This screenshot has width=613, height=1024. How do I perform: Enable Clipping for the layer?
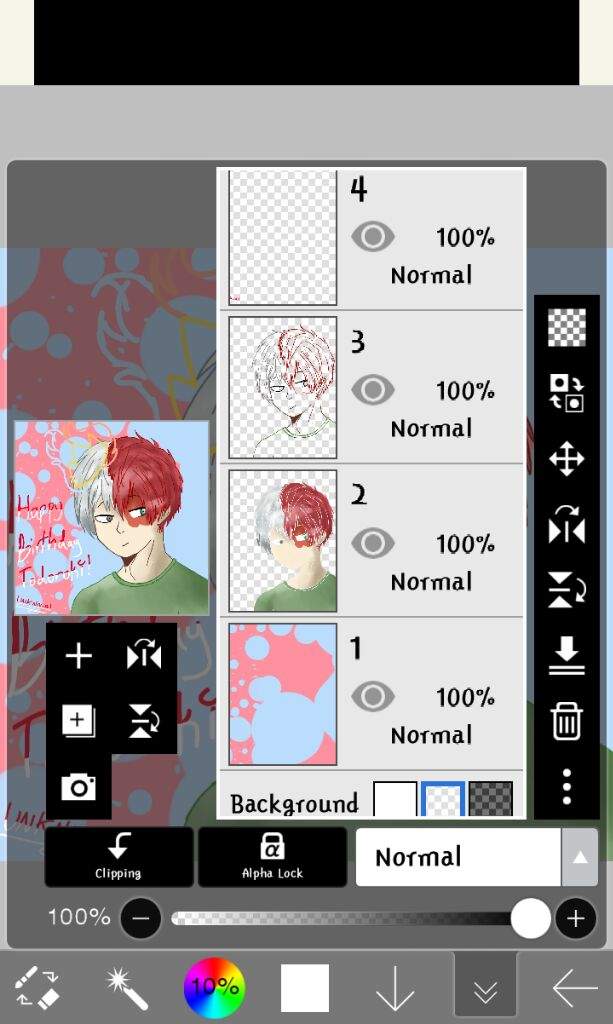click(x=119, y=856)
